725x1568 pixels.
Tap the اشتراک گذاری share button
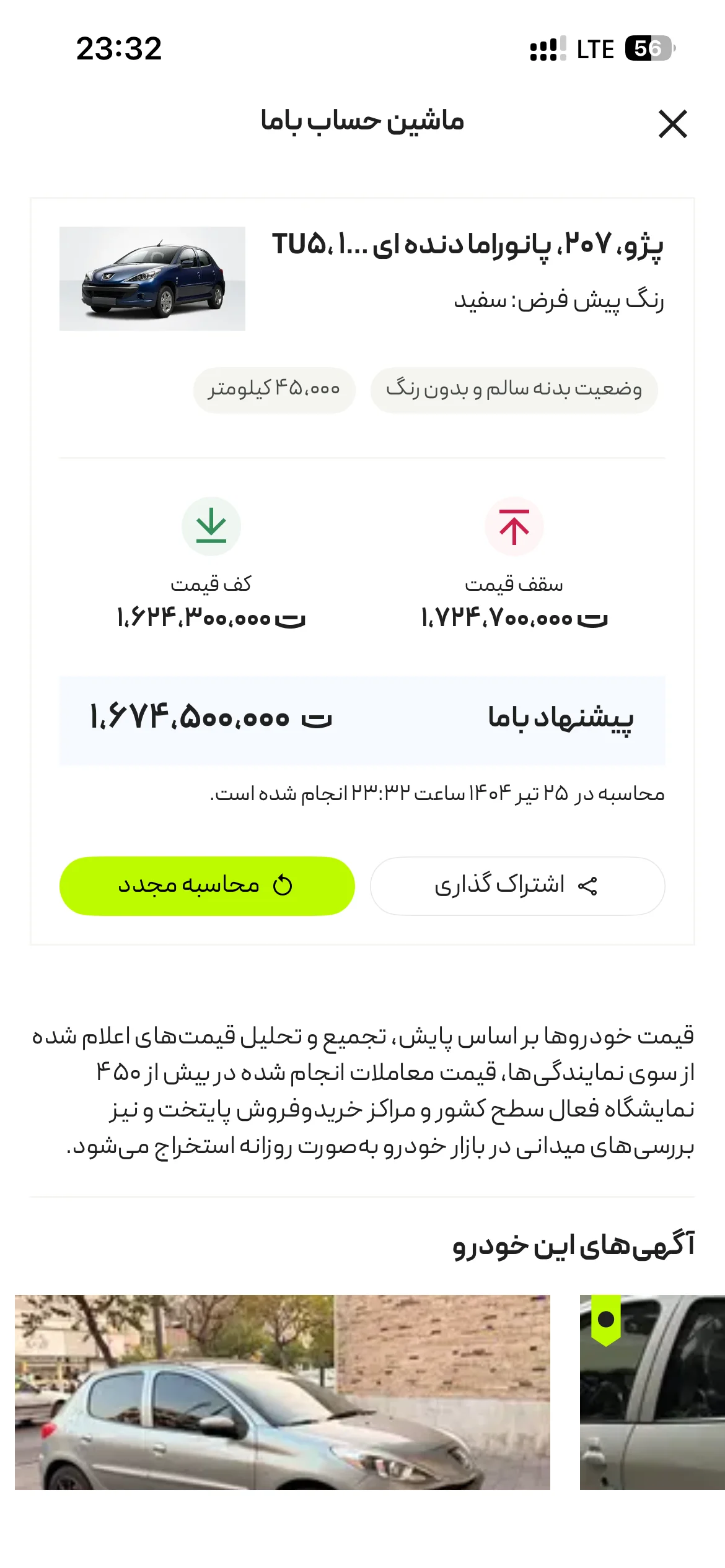click(517, 886)
